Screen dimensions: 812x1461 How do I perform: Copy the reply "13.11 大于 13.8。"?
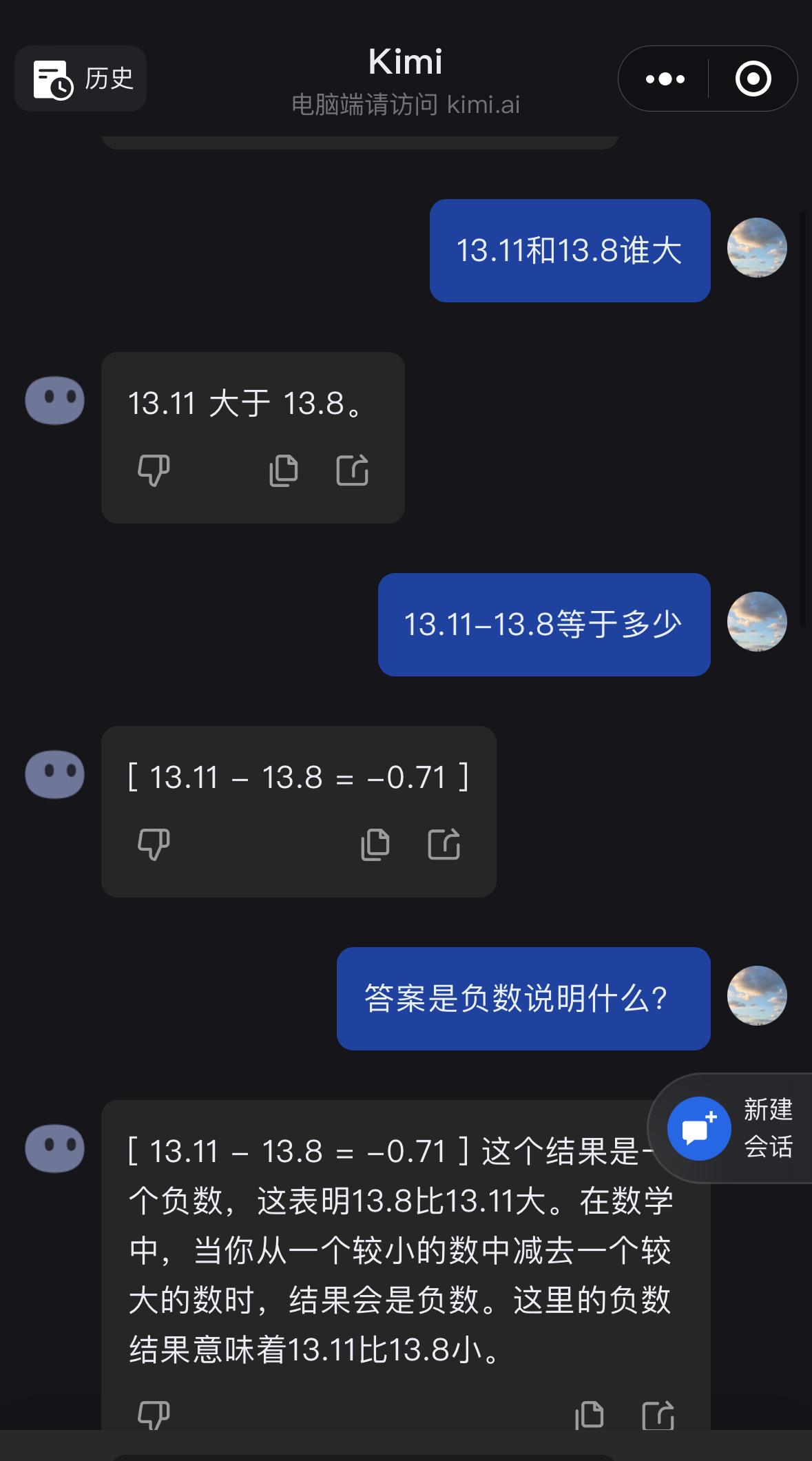point(283,470)
